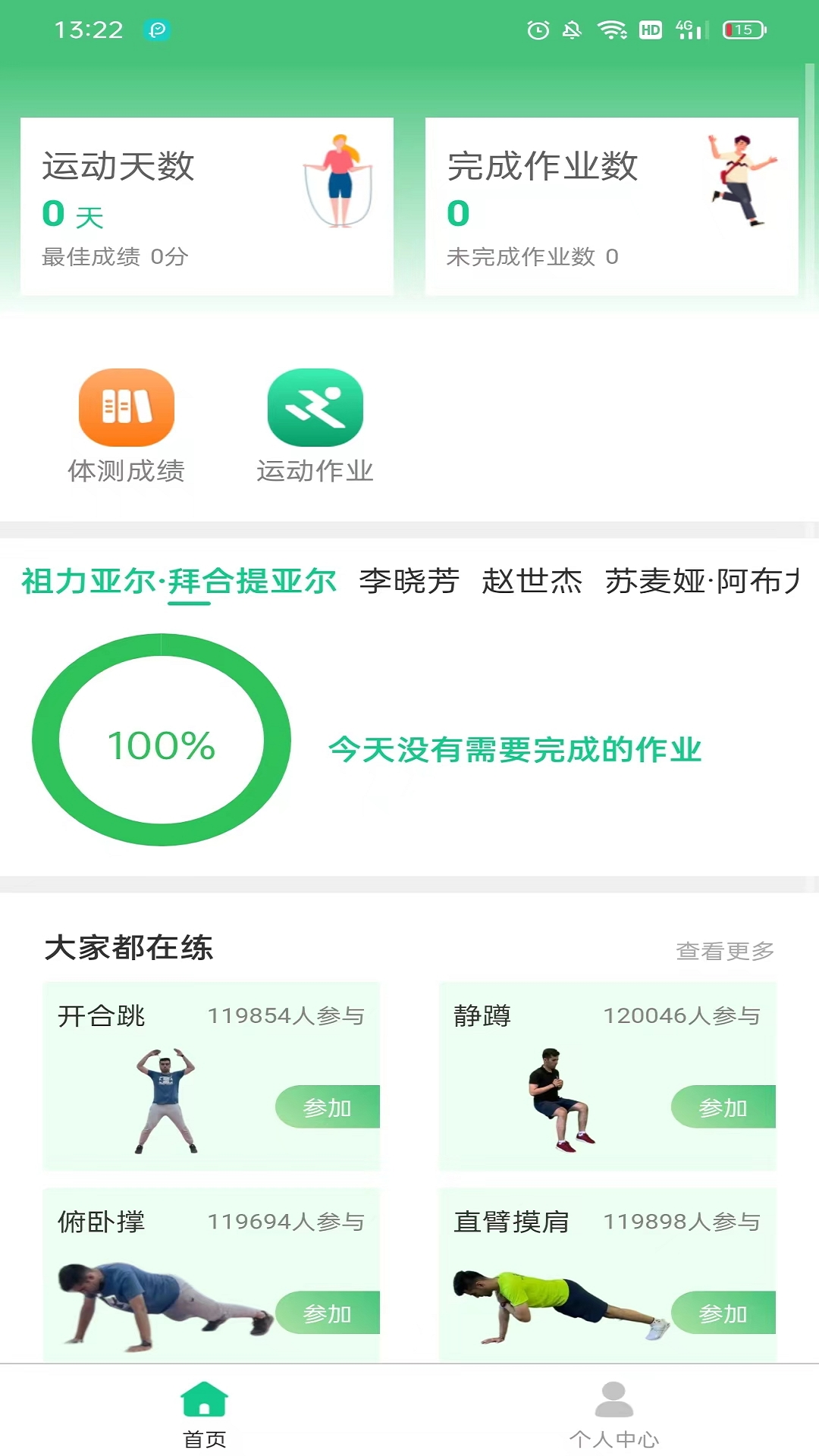Open the 完成作业数 stats card
819x1456 pixels.
[611, 206]
